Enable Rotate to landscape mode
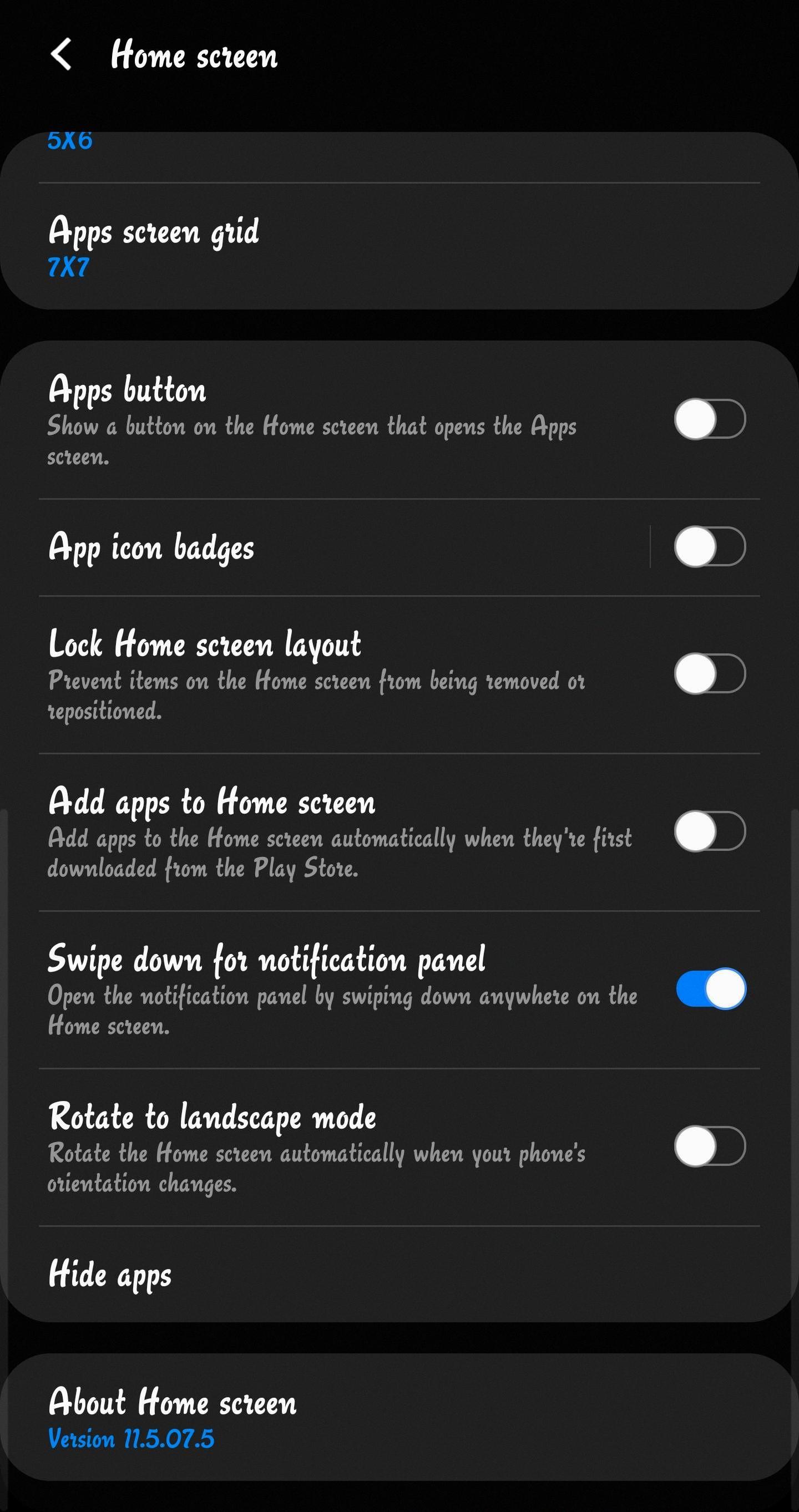The image size is (799, 1512). (709, 1146)
